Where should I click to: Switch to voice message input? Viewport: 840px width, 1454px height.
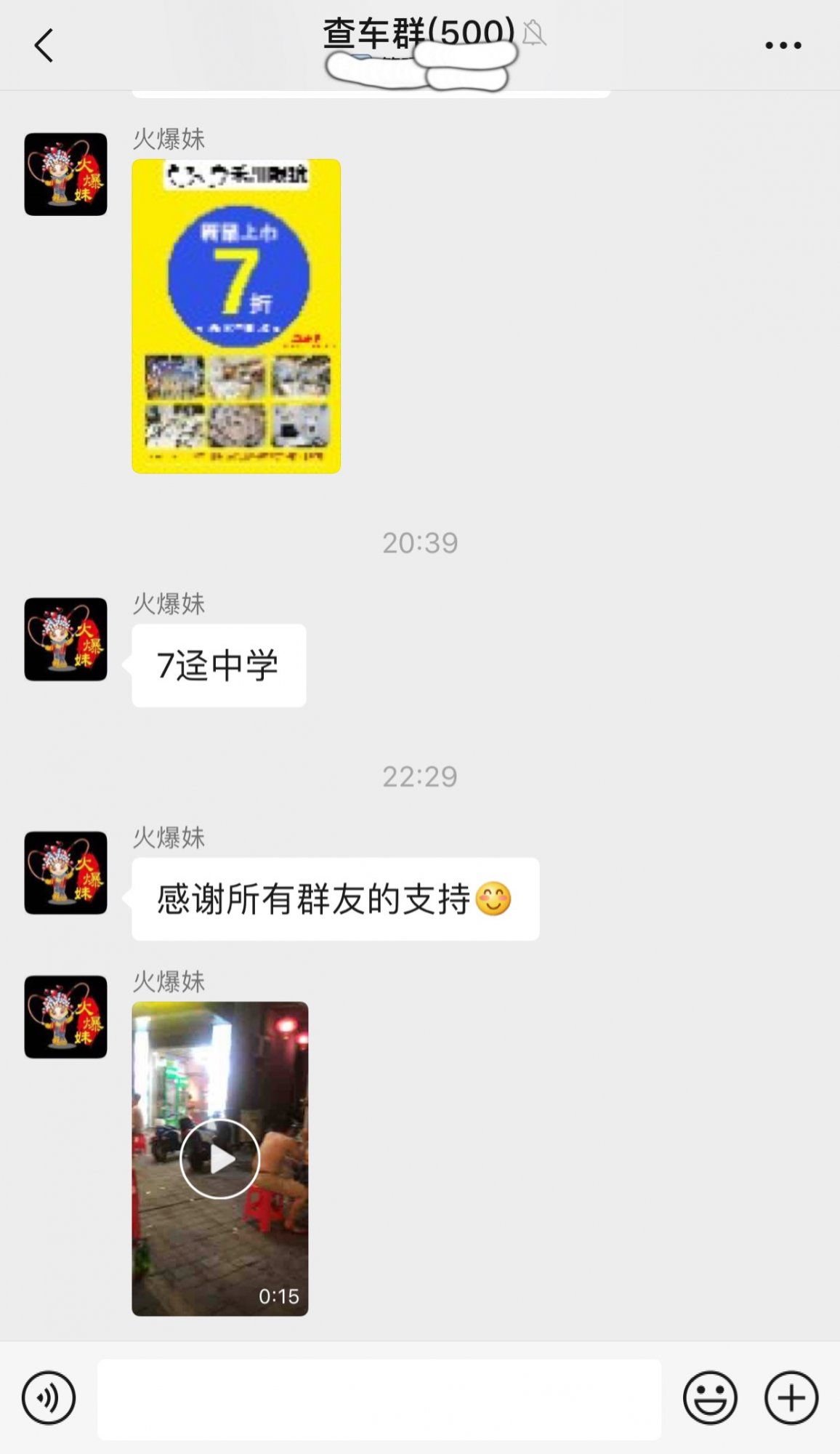tap(49, 1397)
